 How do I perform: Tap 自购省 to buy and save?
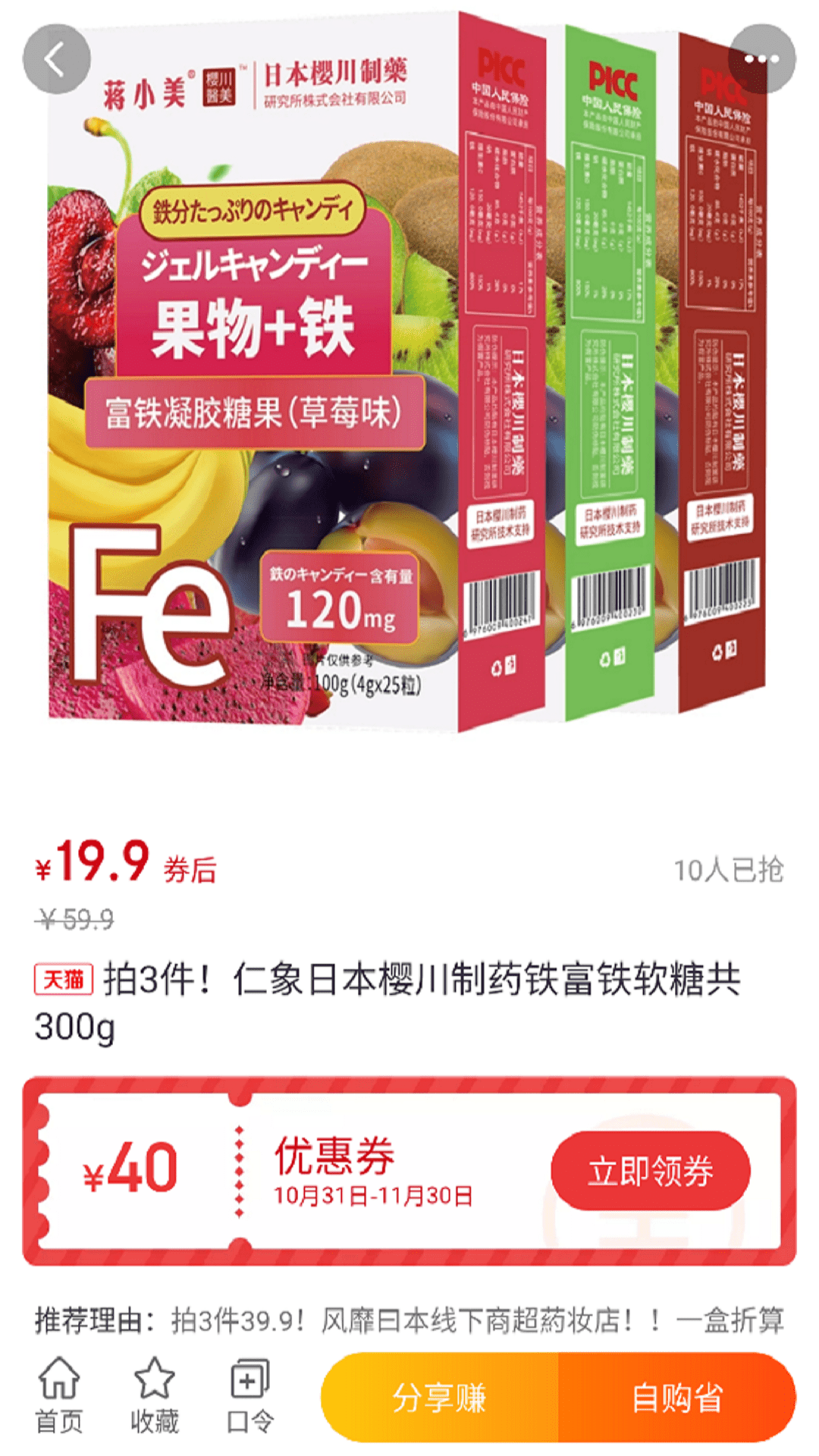676,1398
